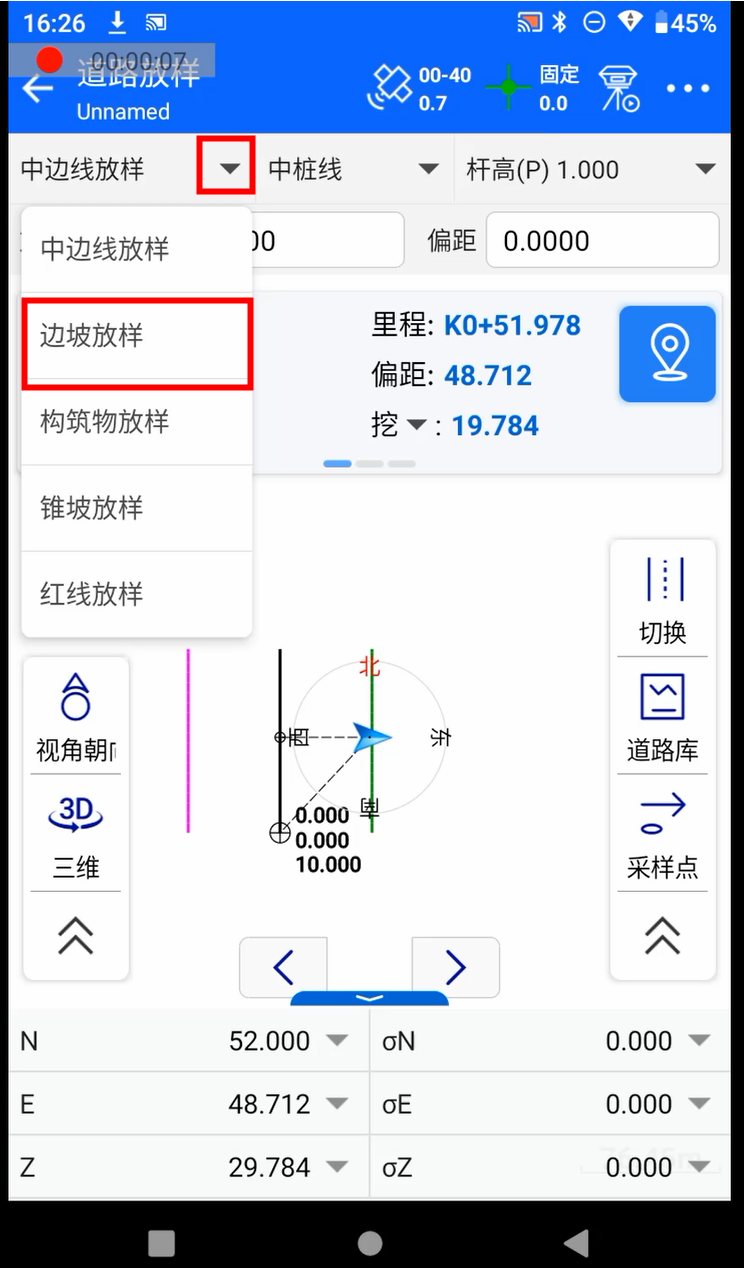Screen dimensions: 744x1268
Task: Choose 红线放样 option
Action: tap(136, 594)
